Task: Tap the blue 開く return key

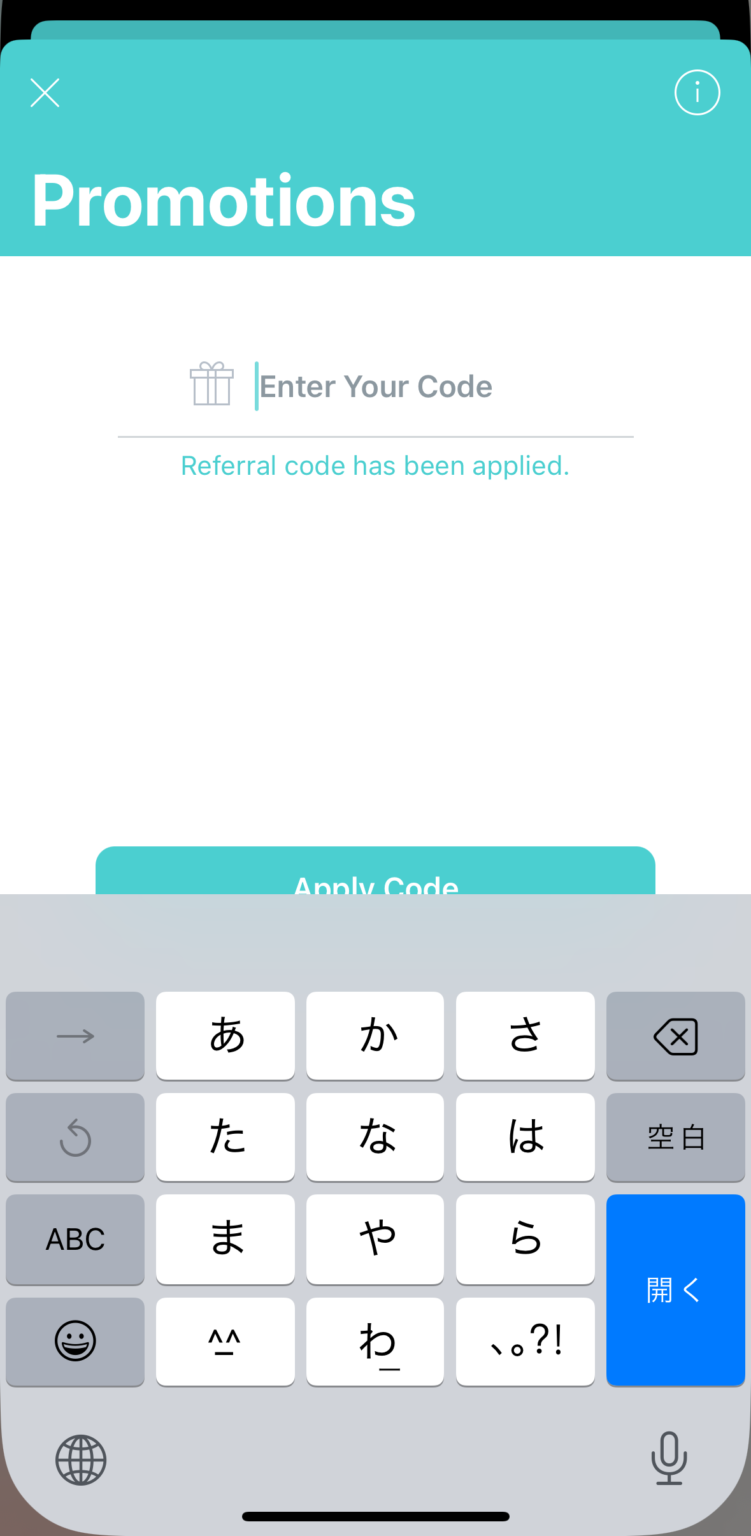Action: (675, 1290)
